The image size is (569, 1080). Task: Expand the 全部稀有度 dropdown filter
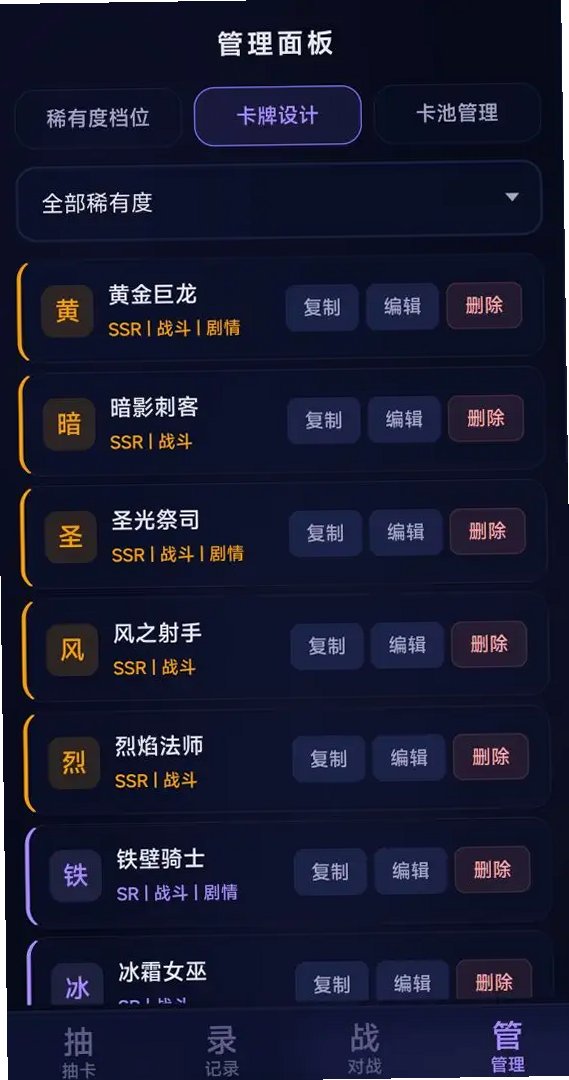(278, 201)
